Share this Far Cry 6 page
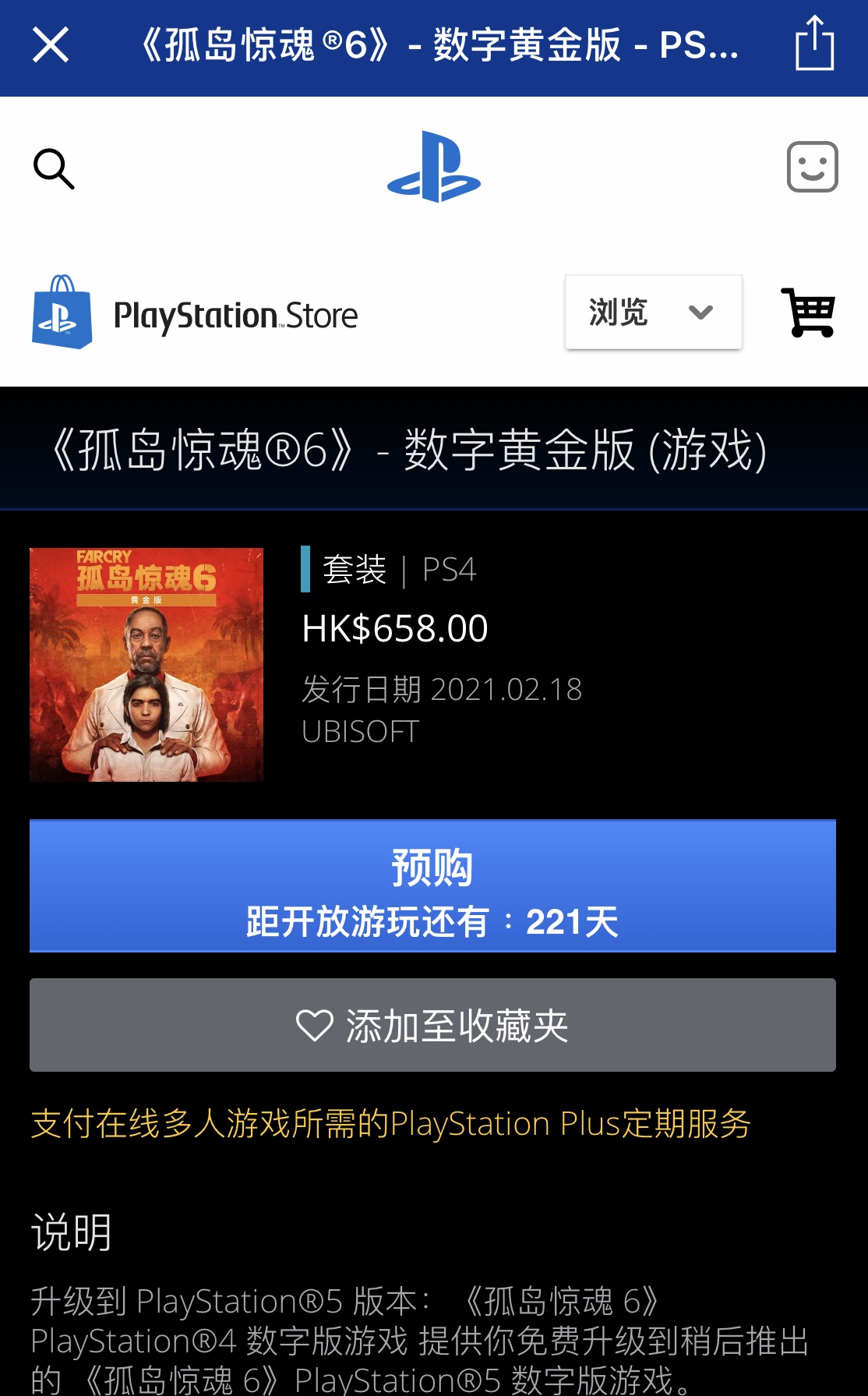 tap(814, 43)
